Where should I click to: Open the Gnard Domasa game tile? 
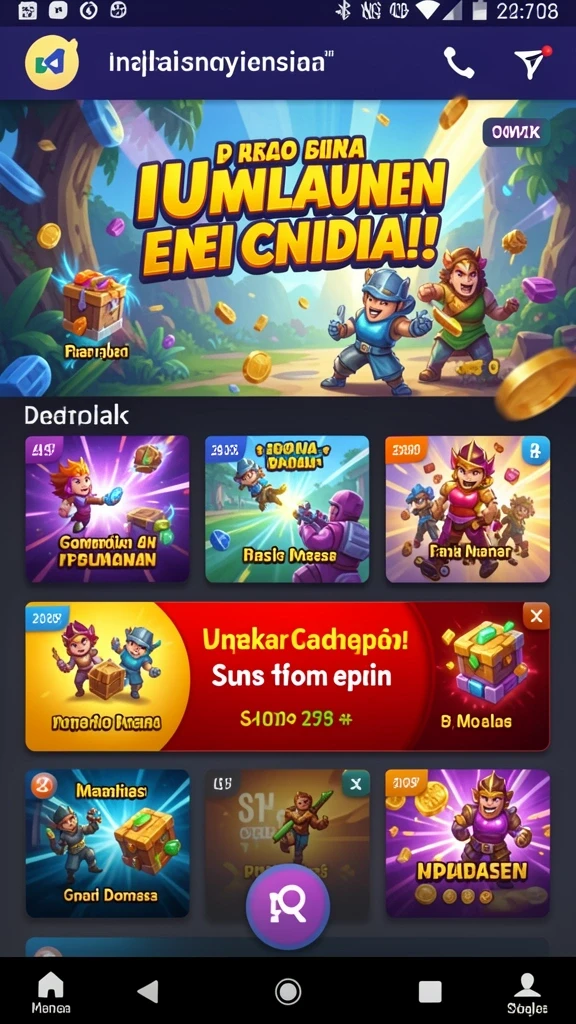point(108,843)
